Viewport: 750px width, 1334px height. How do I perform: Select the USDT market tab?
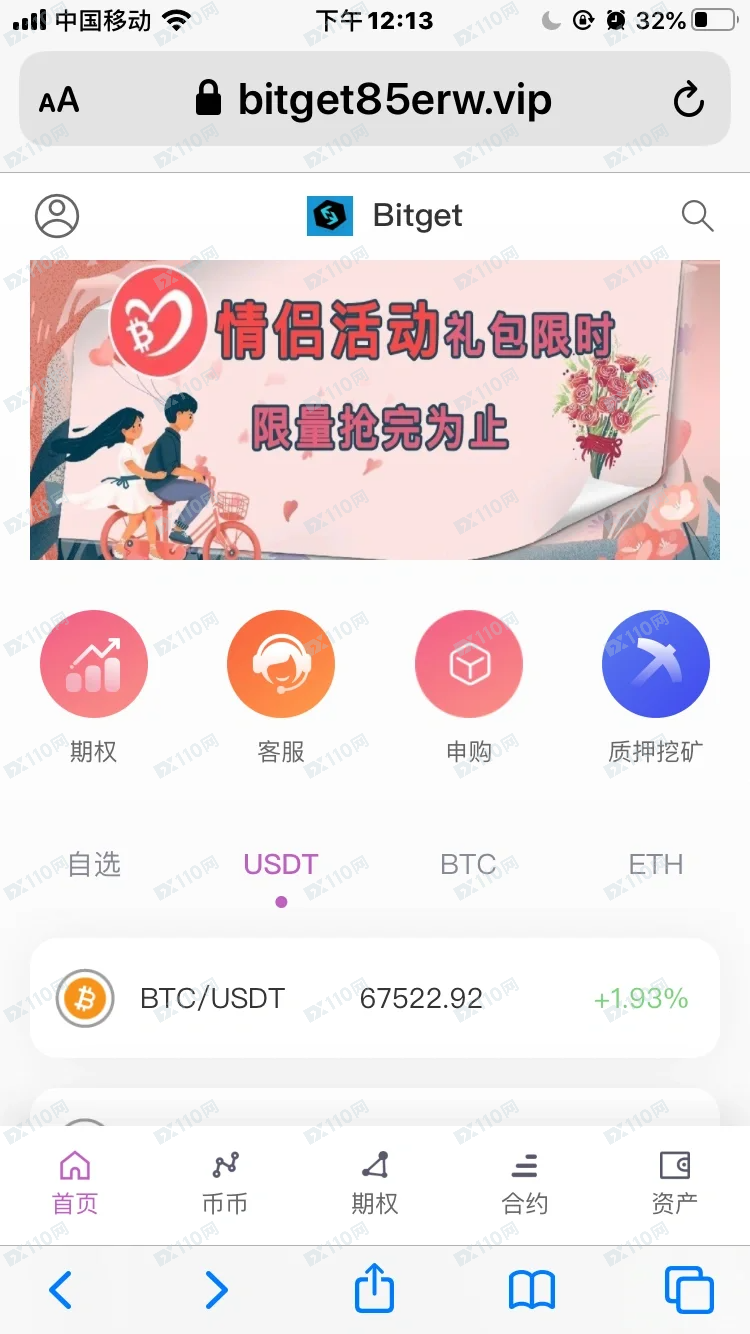point(281,864)
